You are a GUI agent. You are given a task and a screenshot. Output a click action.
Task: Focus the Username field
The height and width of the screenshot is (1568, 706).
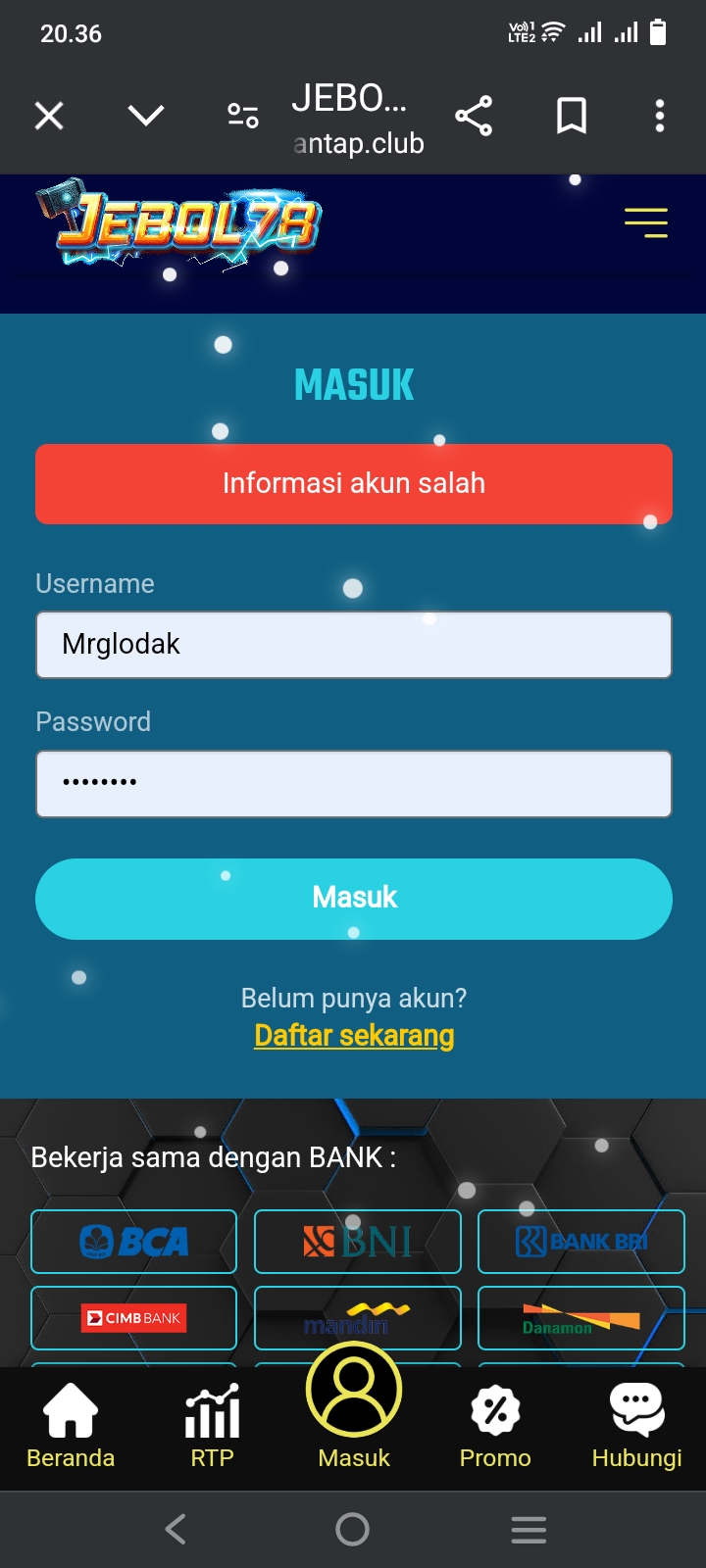[353, 645]
